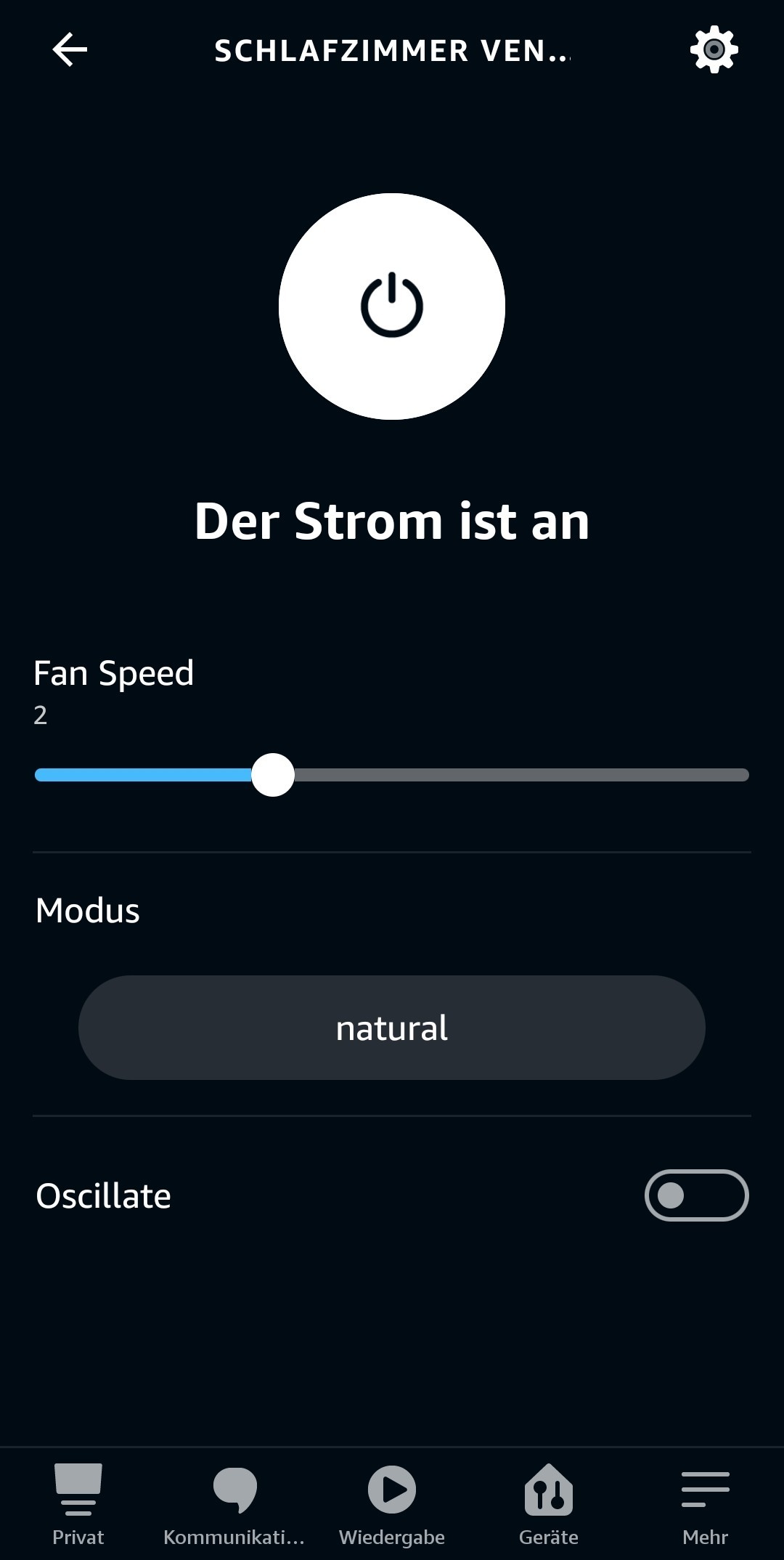Open the device settings gear
784x1560 pixels.
click(714, 49)
